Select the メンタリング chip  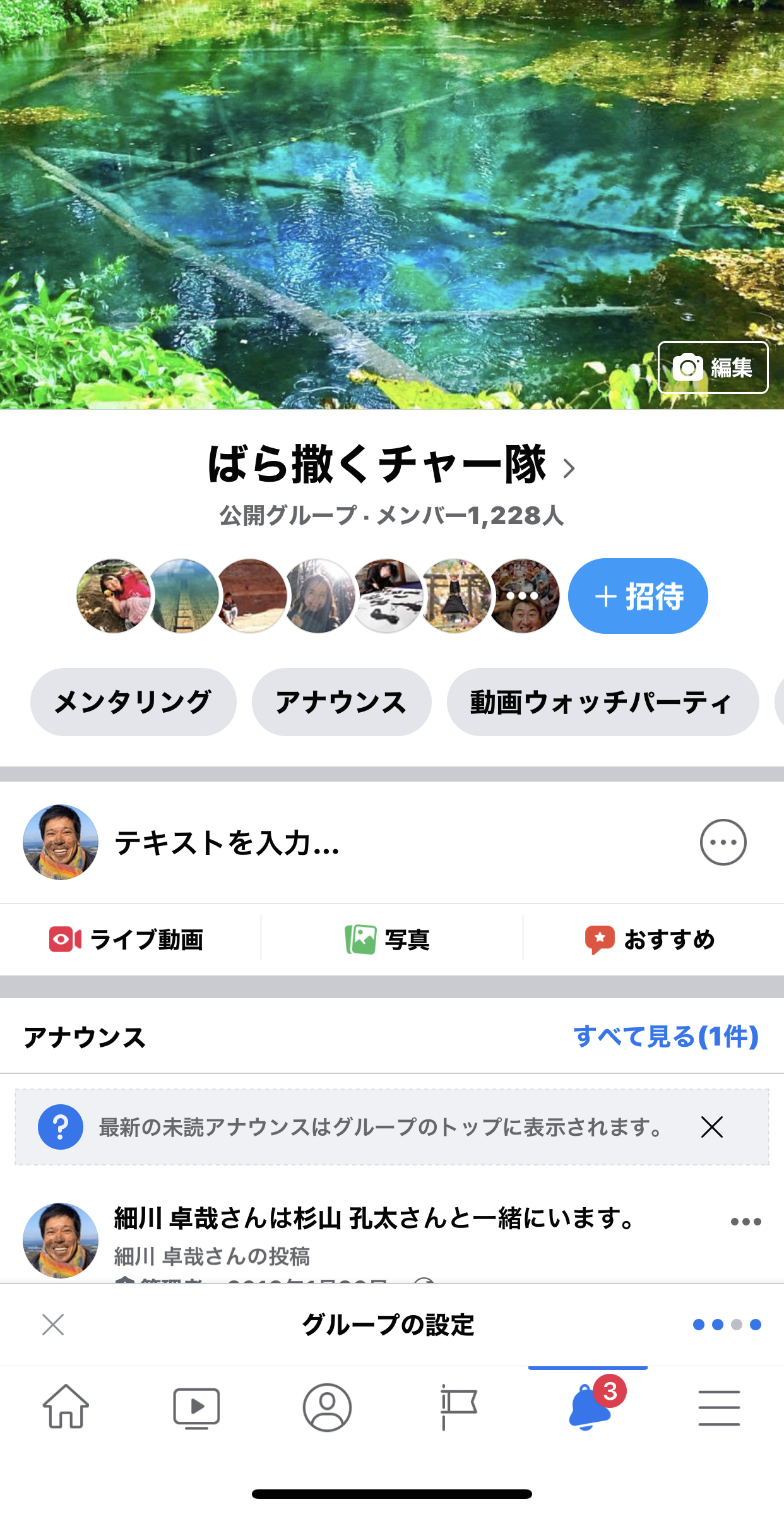(x=133, y=702)
